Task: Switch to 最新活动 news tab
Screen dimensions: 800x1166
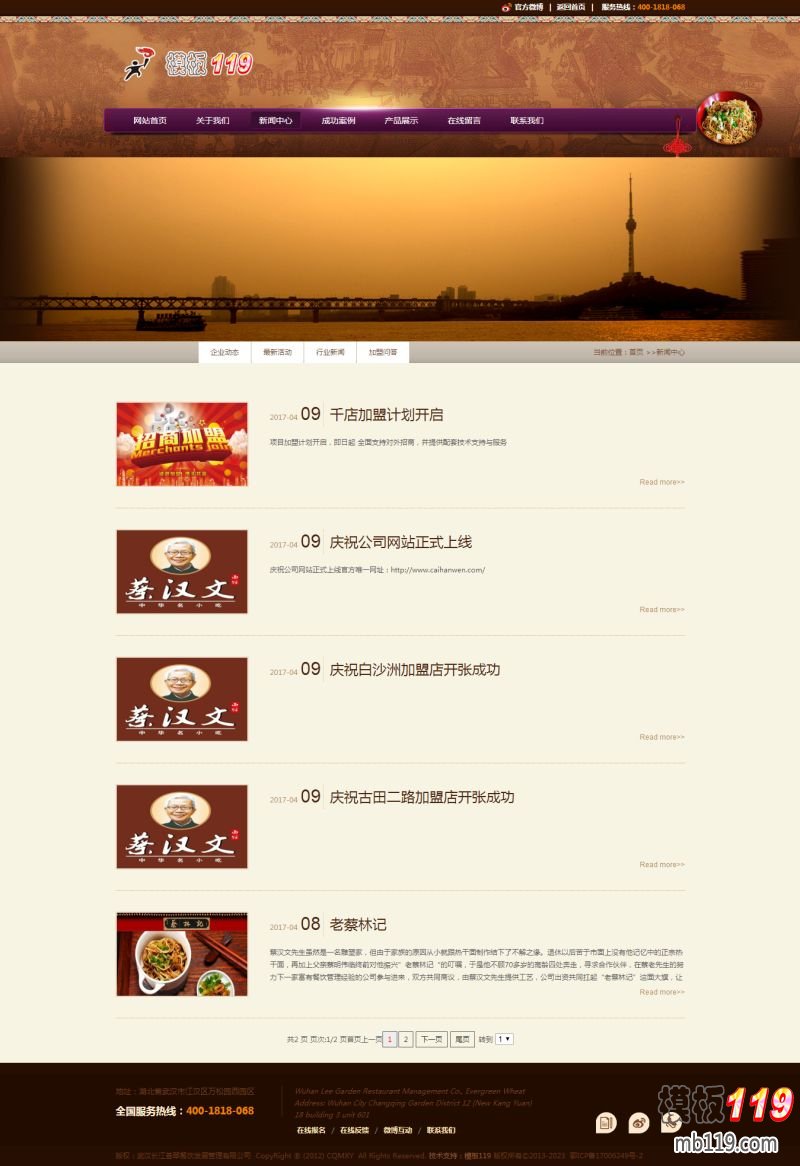Action: click(x=277, y=353)
